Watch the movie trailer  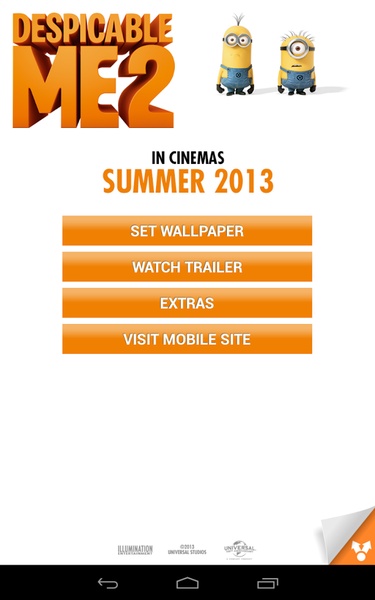pos(187,267)
